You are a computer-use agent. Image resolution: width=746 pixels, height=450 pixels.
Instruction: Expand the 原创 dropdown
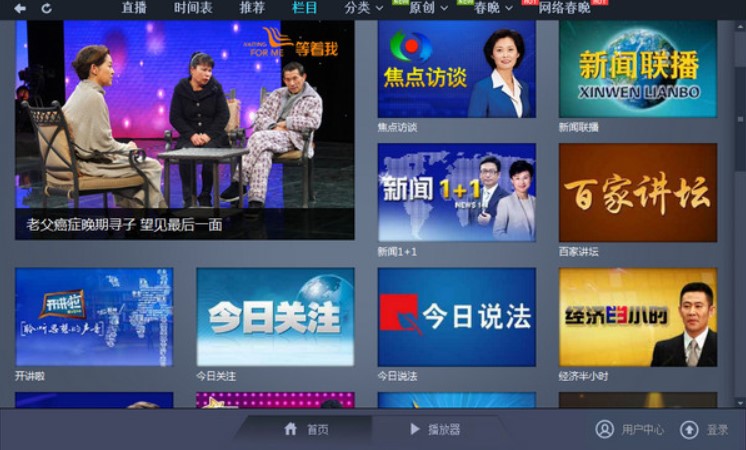(x=429, y=8)
